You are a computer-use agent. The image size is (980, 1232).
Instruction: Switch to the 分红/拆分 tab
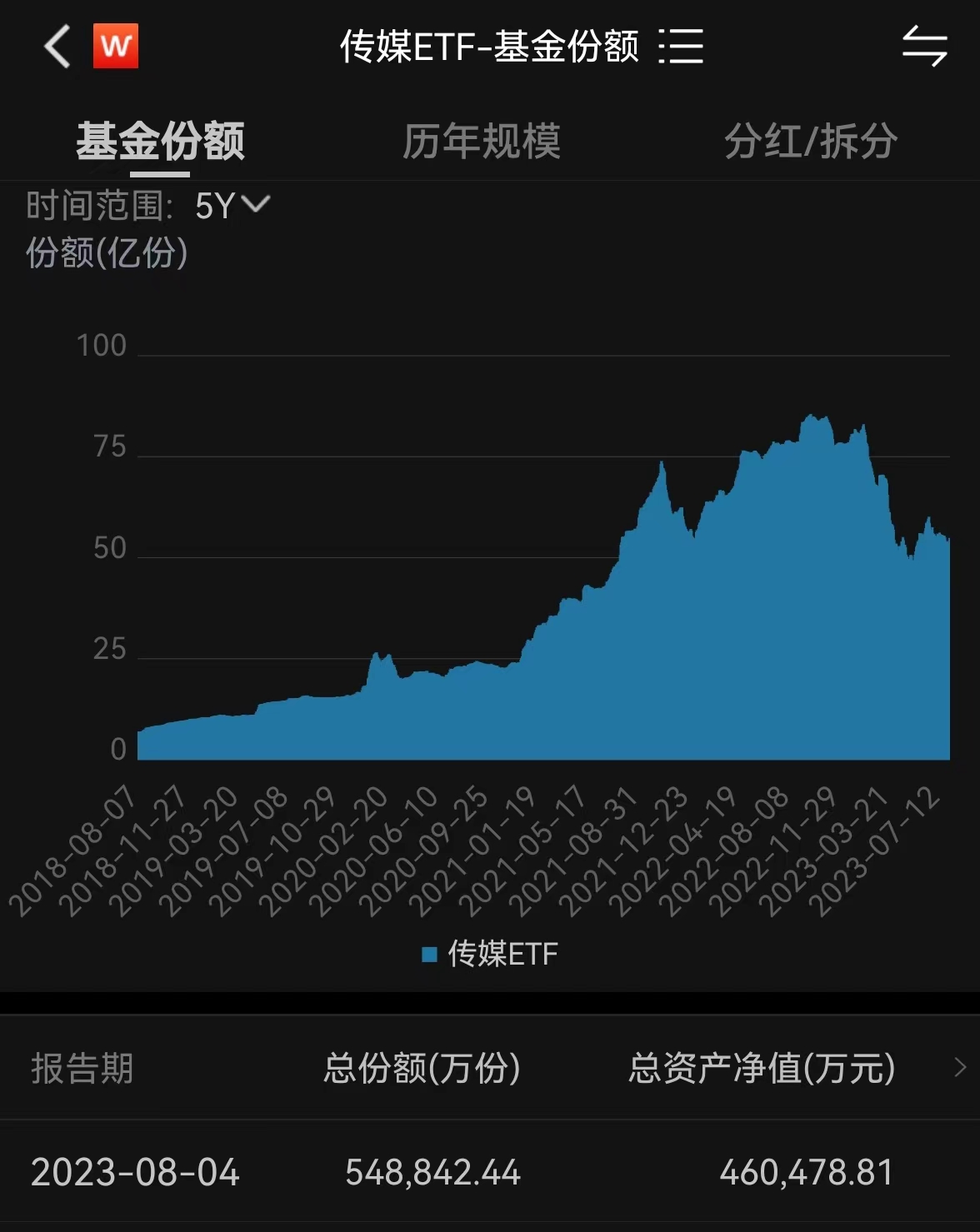click(x=810, y=141)
